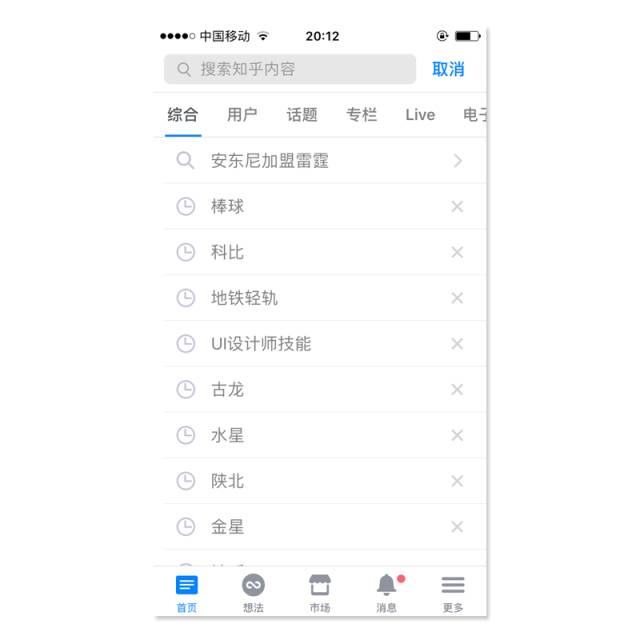The height and width of the screenshot is (640, 640).
Task: Search again for 古龙
Action: (x=228, y=389)
